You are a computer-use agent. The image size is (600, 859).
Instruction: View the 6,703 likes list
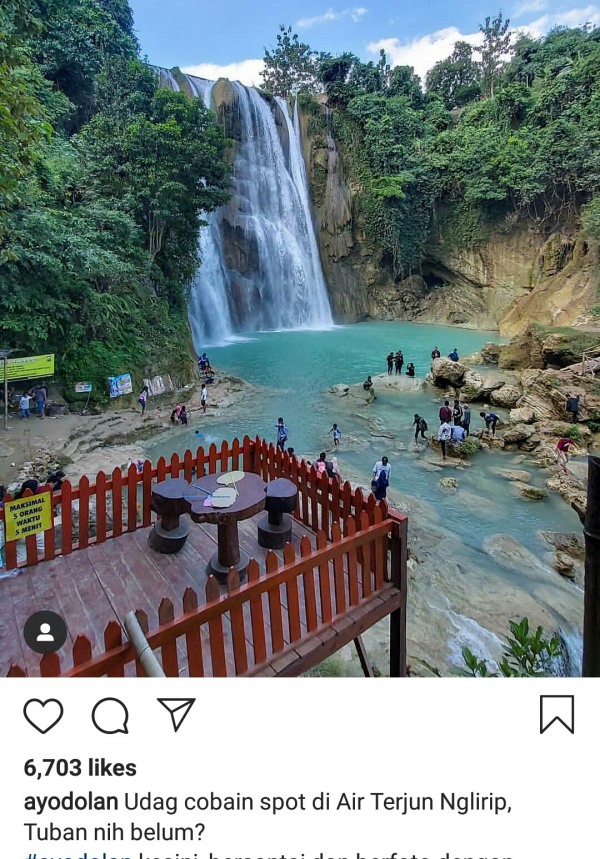tap(80, 768)
